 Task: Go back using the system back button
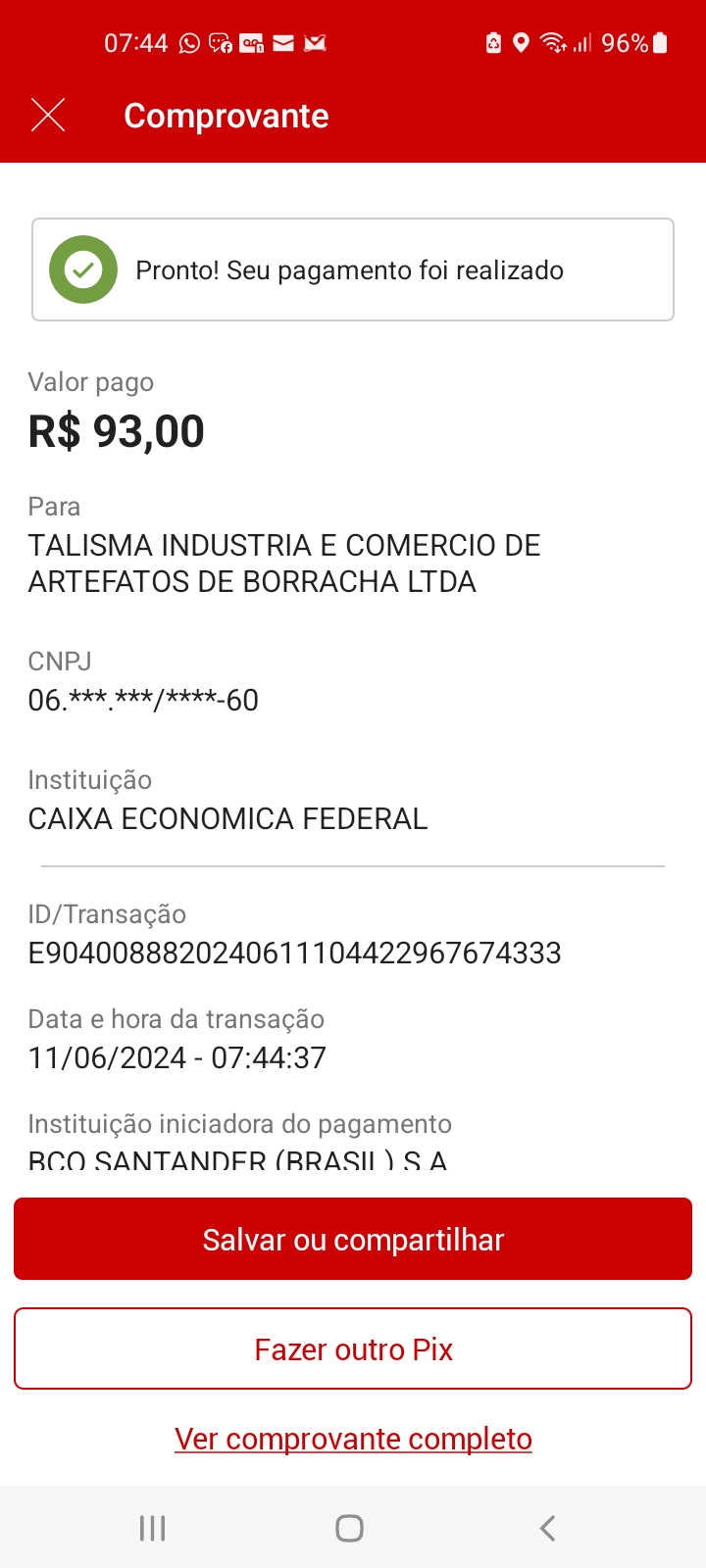548,1528
